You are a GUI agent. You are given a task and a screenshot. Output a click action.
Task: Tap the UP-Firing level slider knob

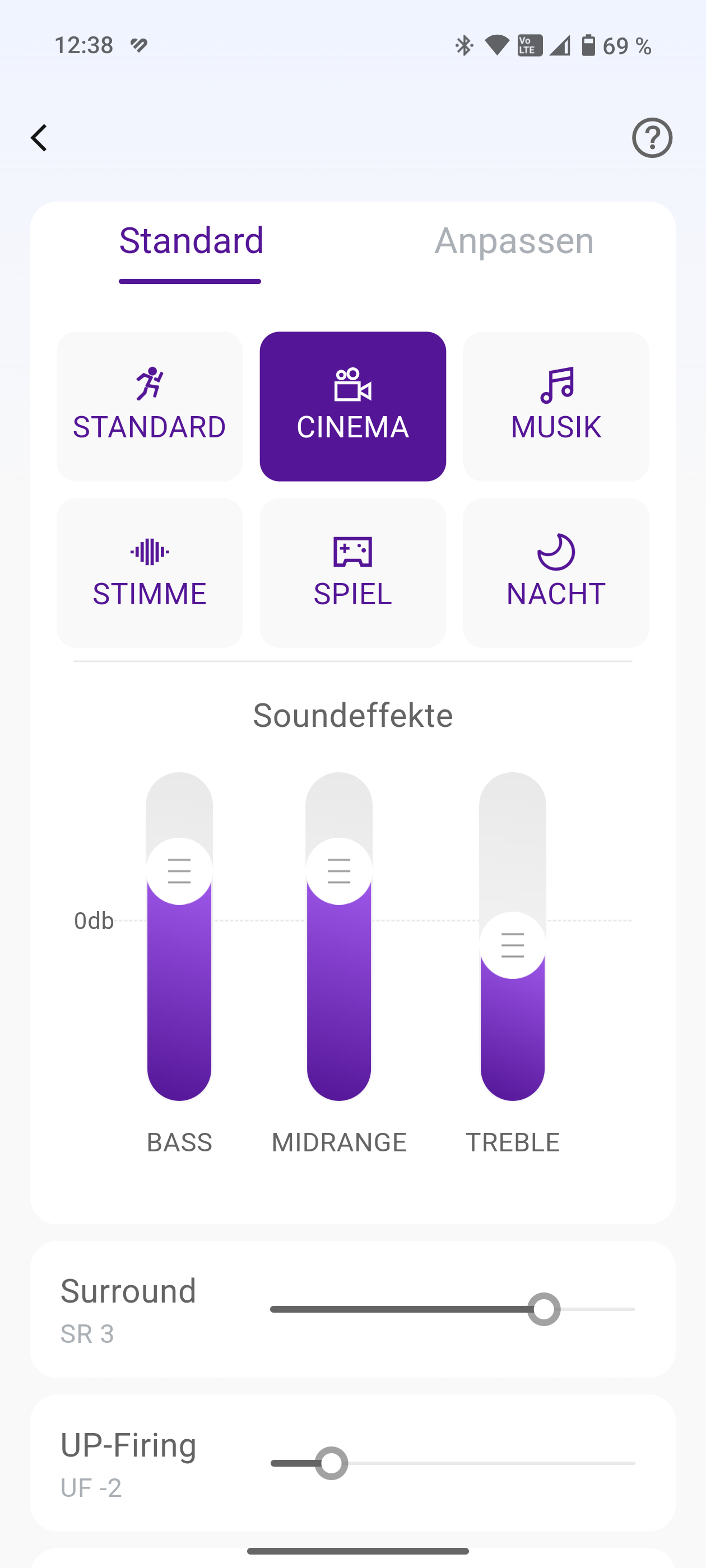(331, 1463)
